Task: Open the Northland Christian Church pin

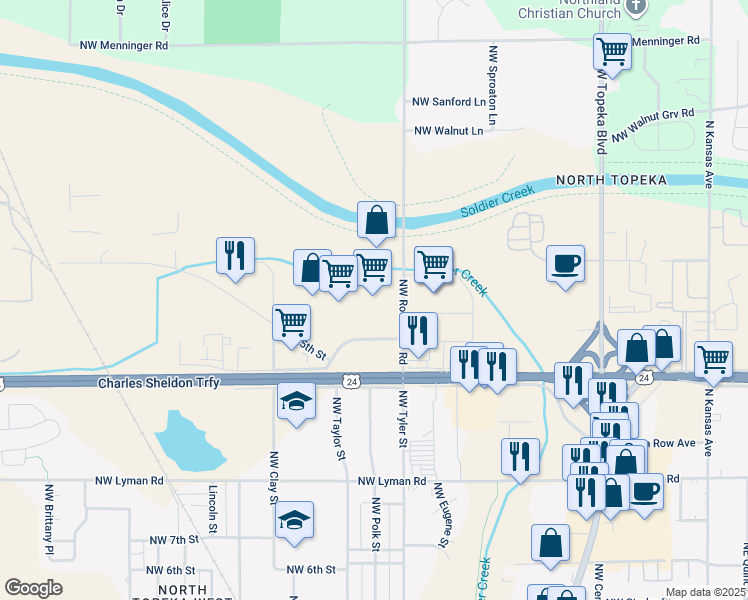Action: tap(636, 8)
